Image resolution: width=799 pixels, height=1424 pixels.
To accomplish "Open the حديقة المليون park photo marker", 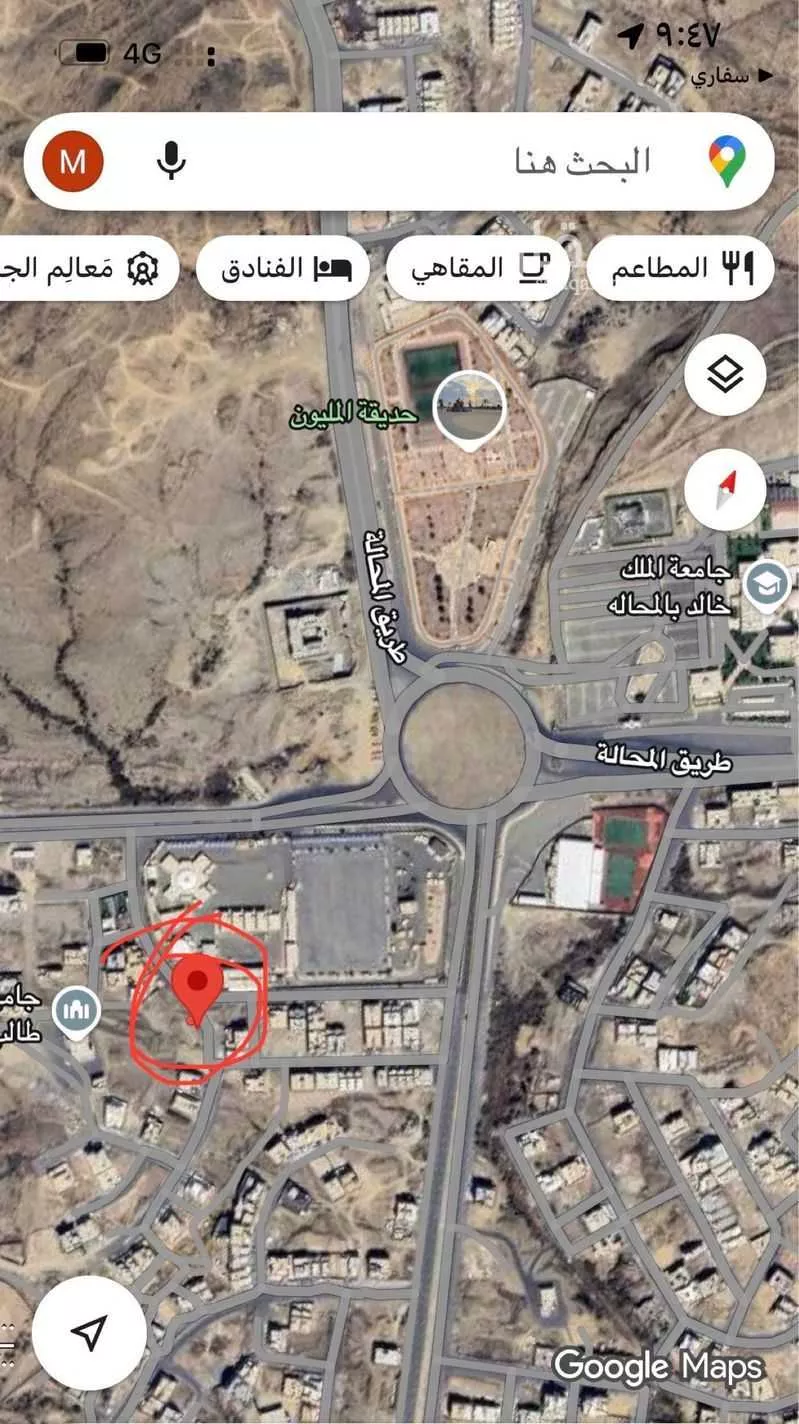I will 470,406.
